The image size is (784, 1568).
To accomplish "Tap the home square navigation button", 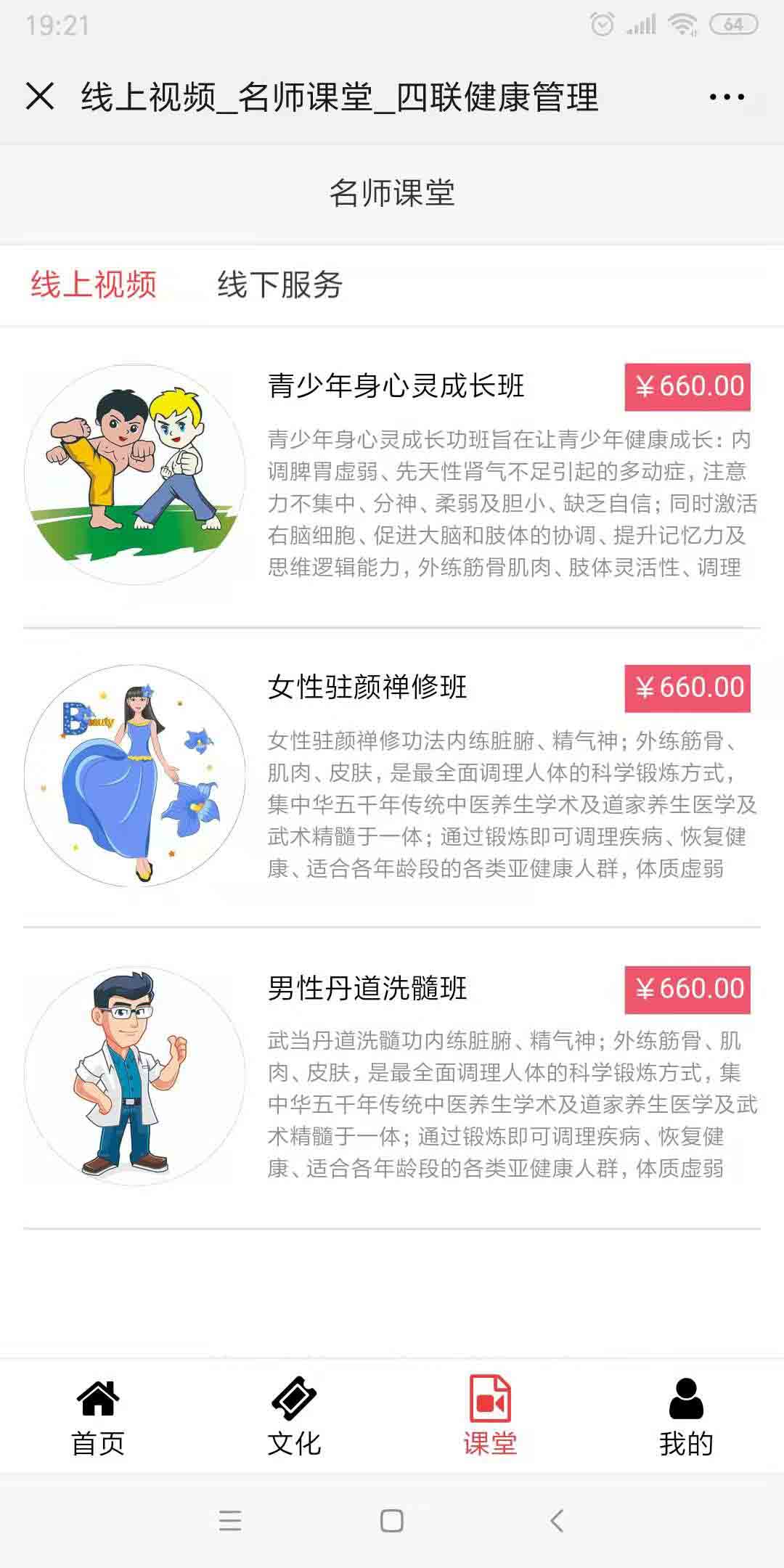I will tap(391, 1521).
